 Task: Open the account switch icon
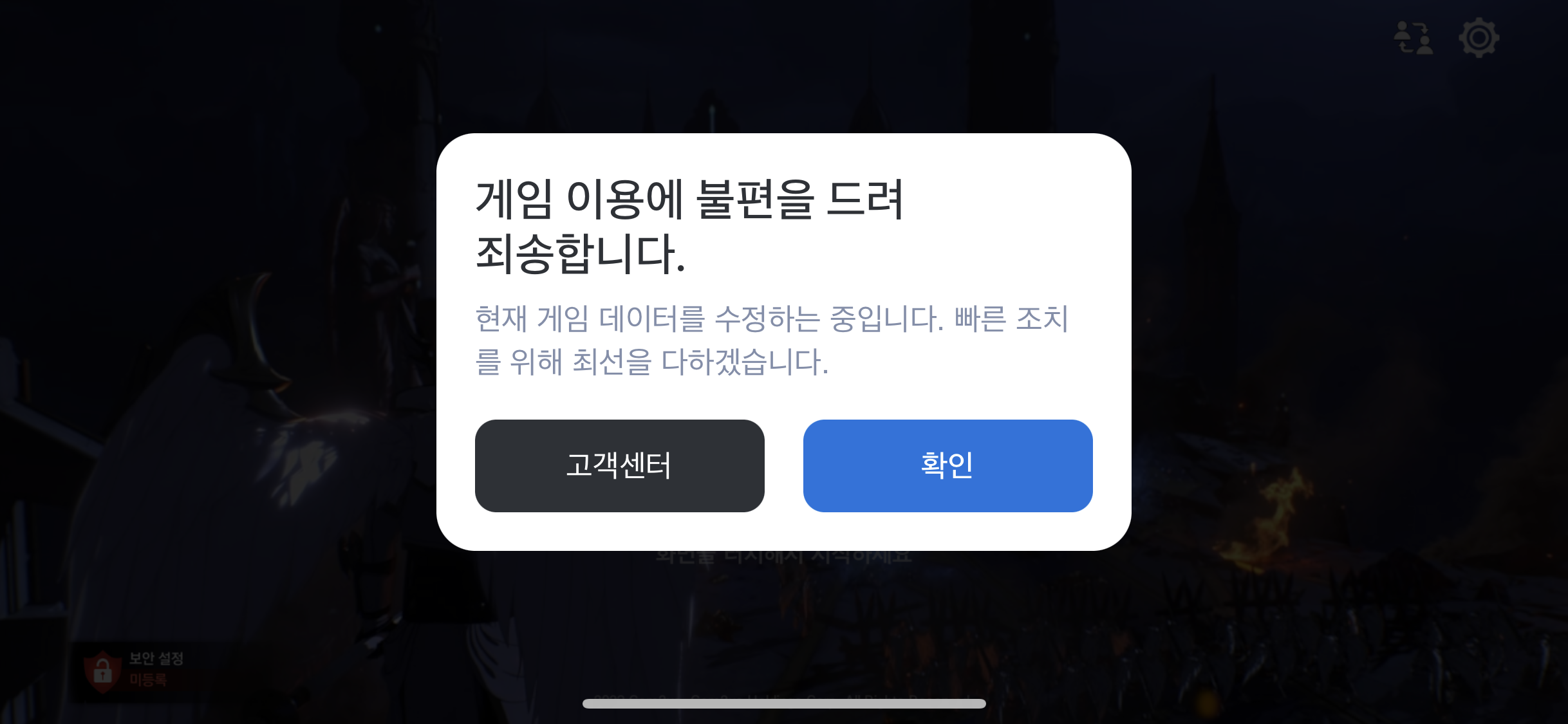click(x=1413, y=38)
